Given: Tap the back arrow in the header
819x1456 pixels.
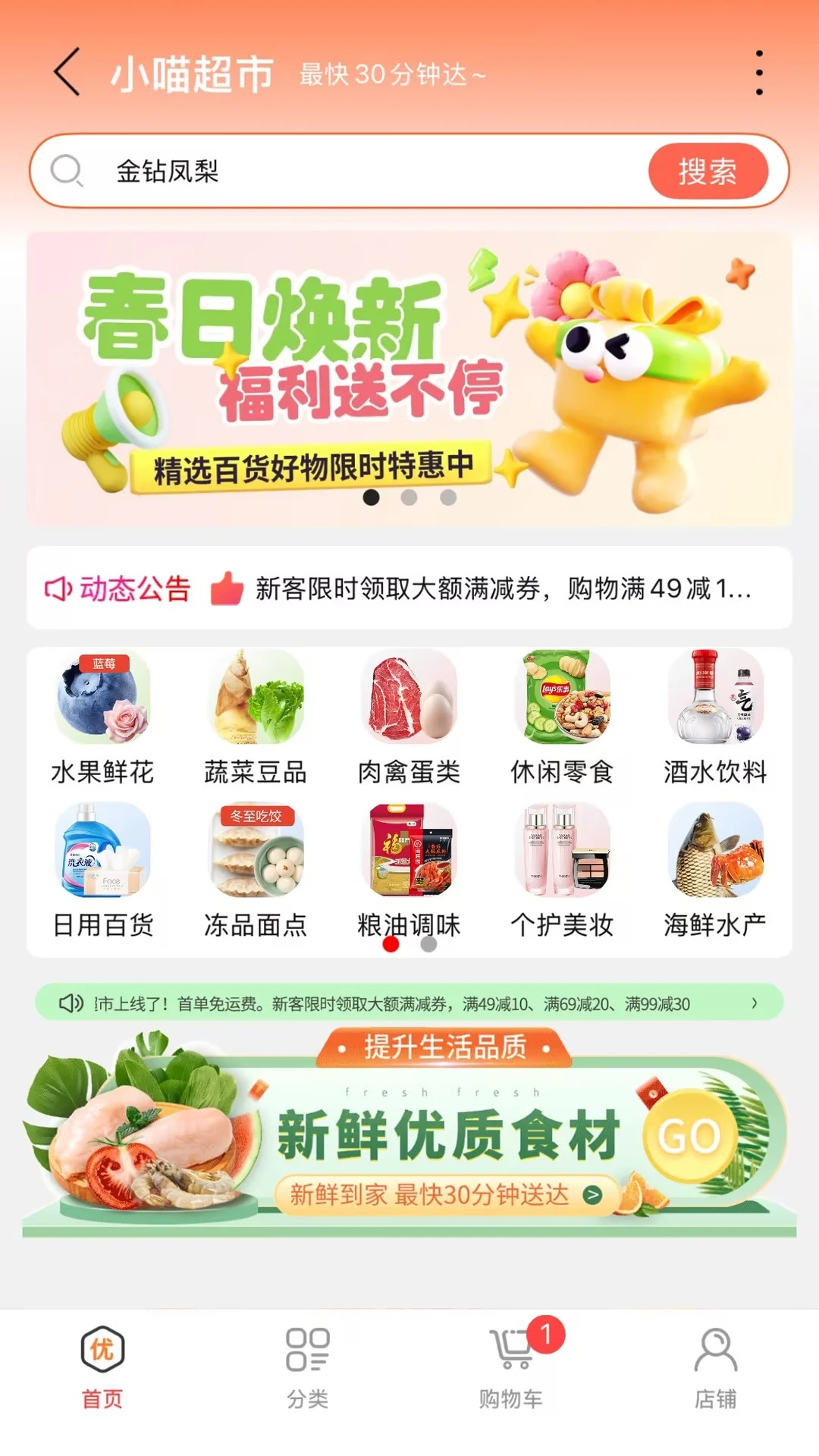Looking at the screenshot, I should (67, 74).
